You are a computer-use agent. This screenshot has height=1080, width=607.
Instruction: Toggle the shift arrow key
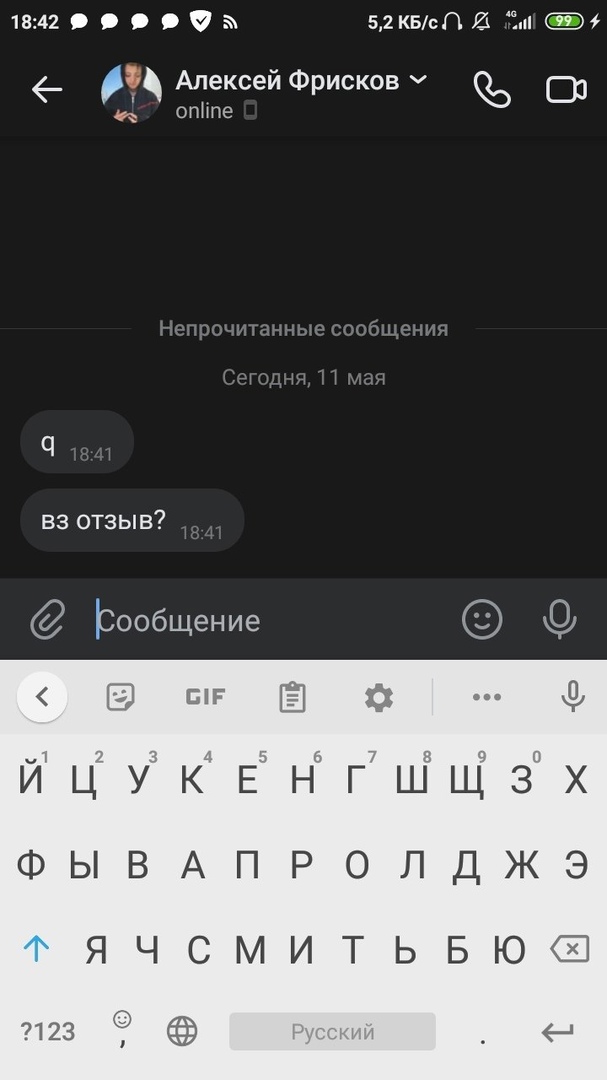[36, 948]
